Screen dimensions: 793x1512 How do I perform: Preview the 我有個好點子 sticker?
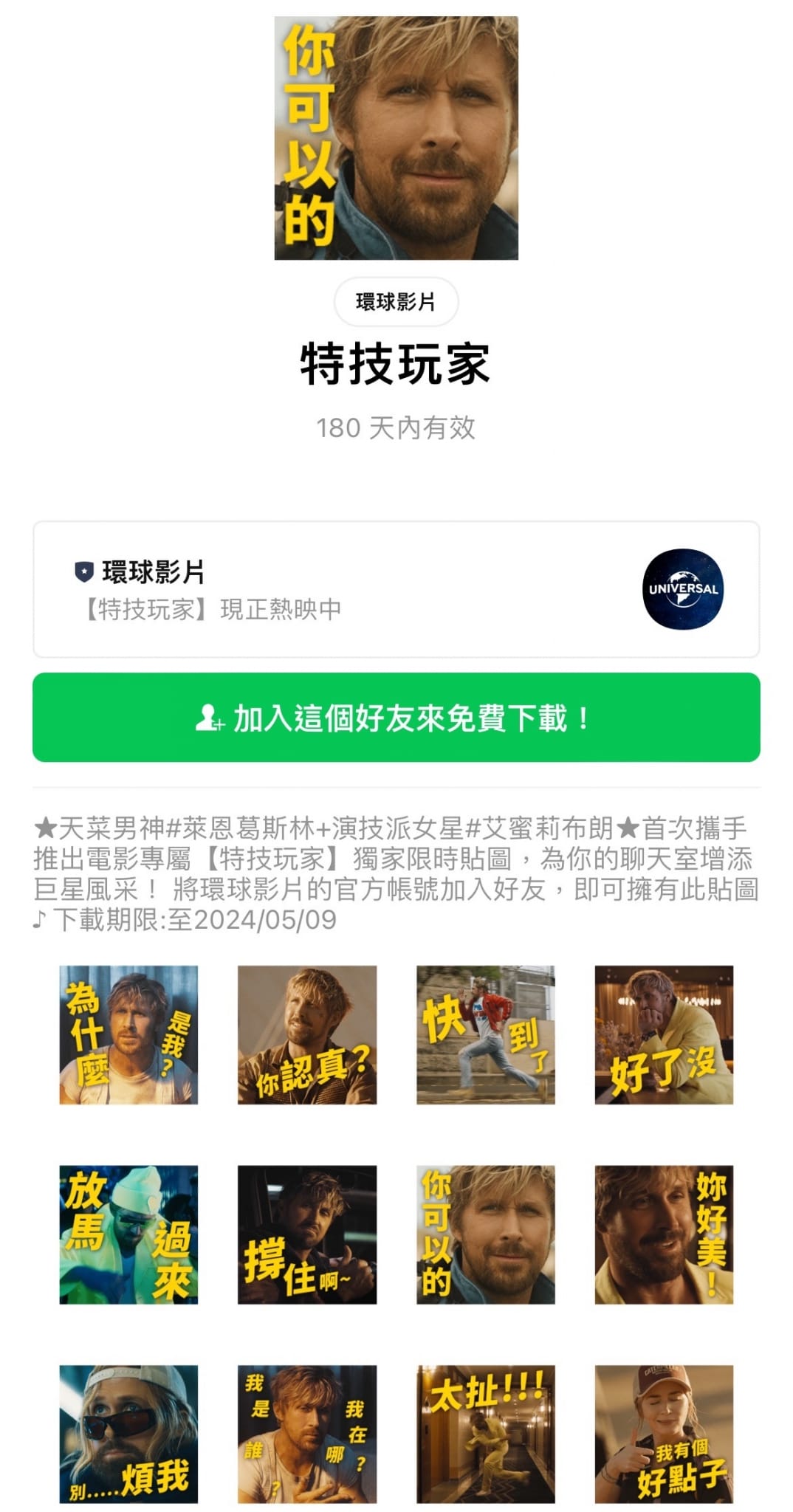(x=665, y=1434)
